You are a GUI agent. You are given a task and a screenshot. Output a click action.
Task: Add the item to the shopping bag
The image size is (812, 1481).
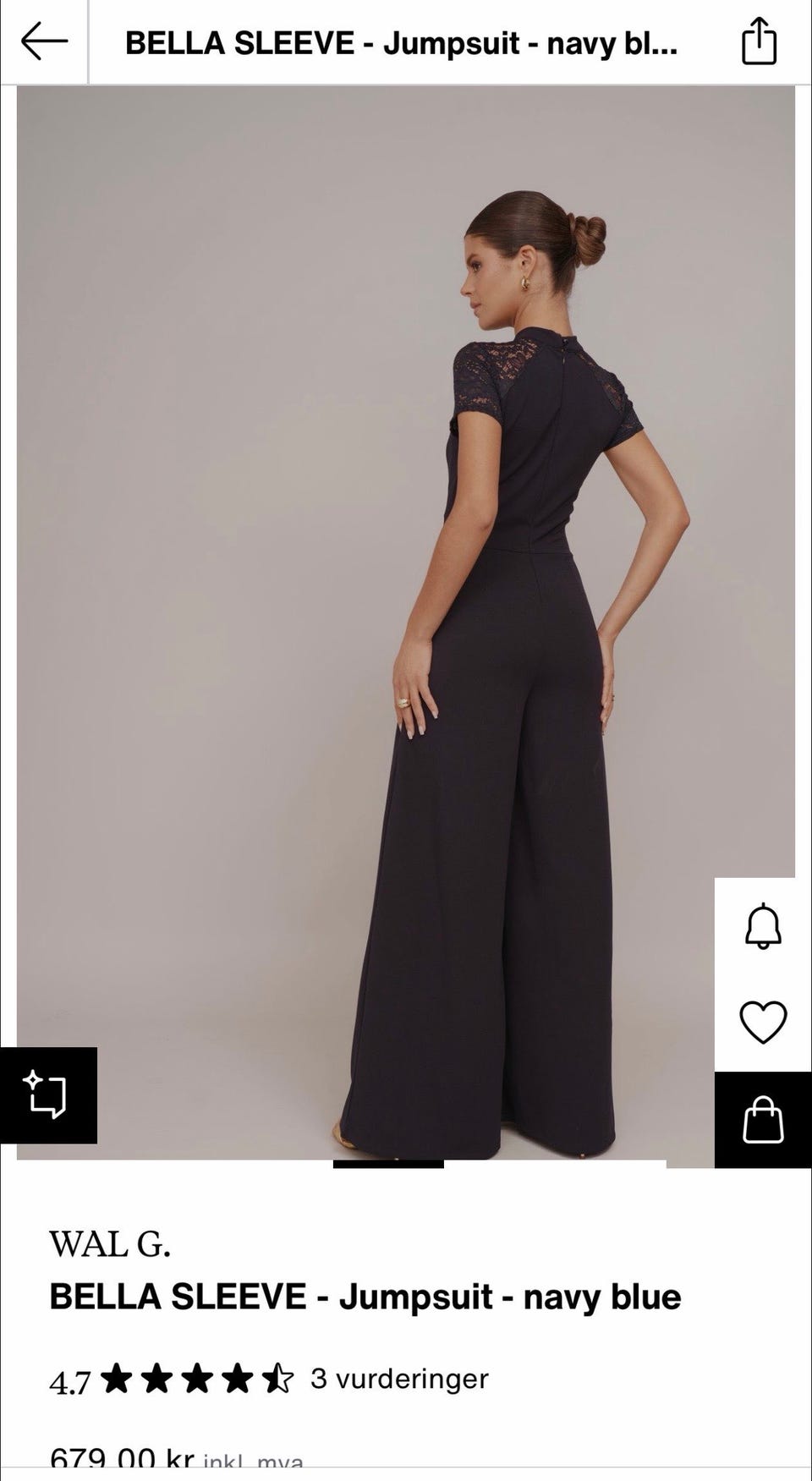[x=763, y=1120]
